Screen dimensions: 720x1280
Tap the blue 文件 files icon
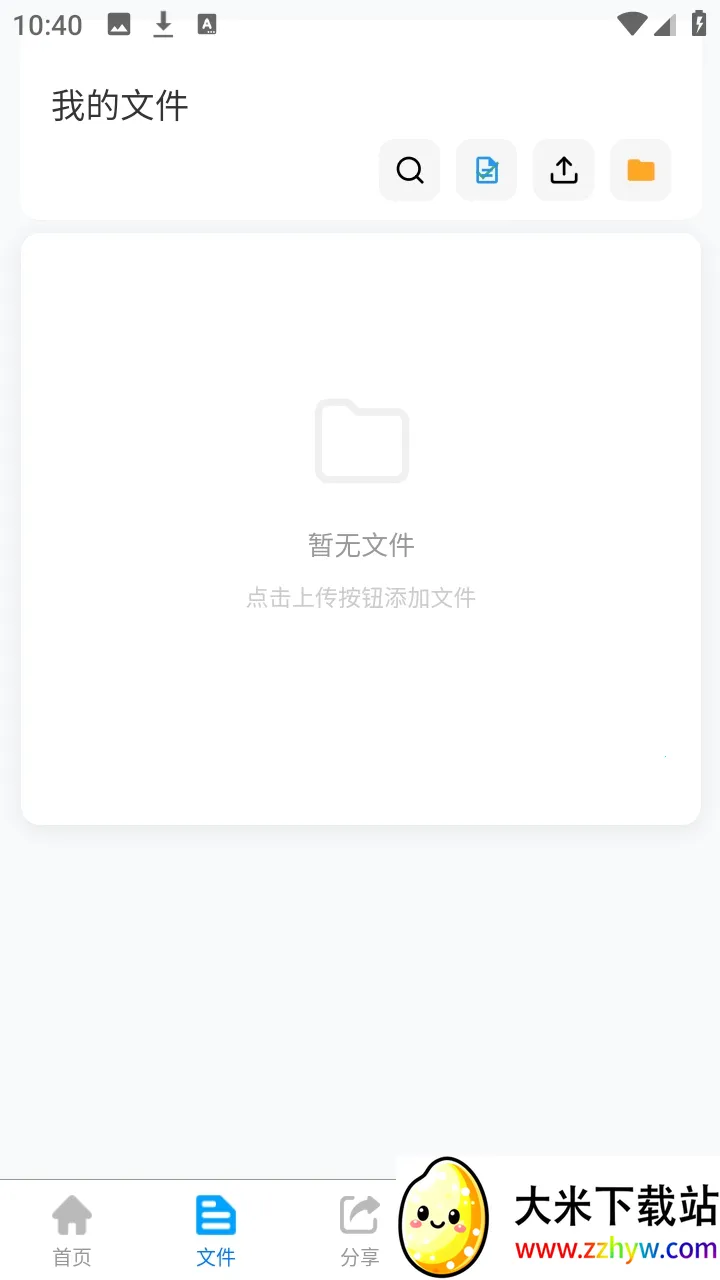[215, 1213]
